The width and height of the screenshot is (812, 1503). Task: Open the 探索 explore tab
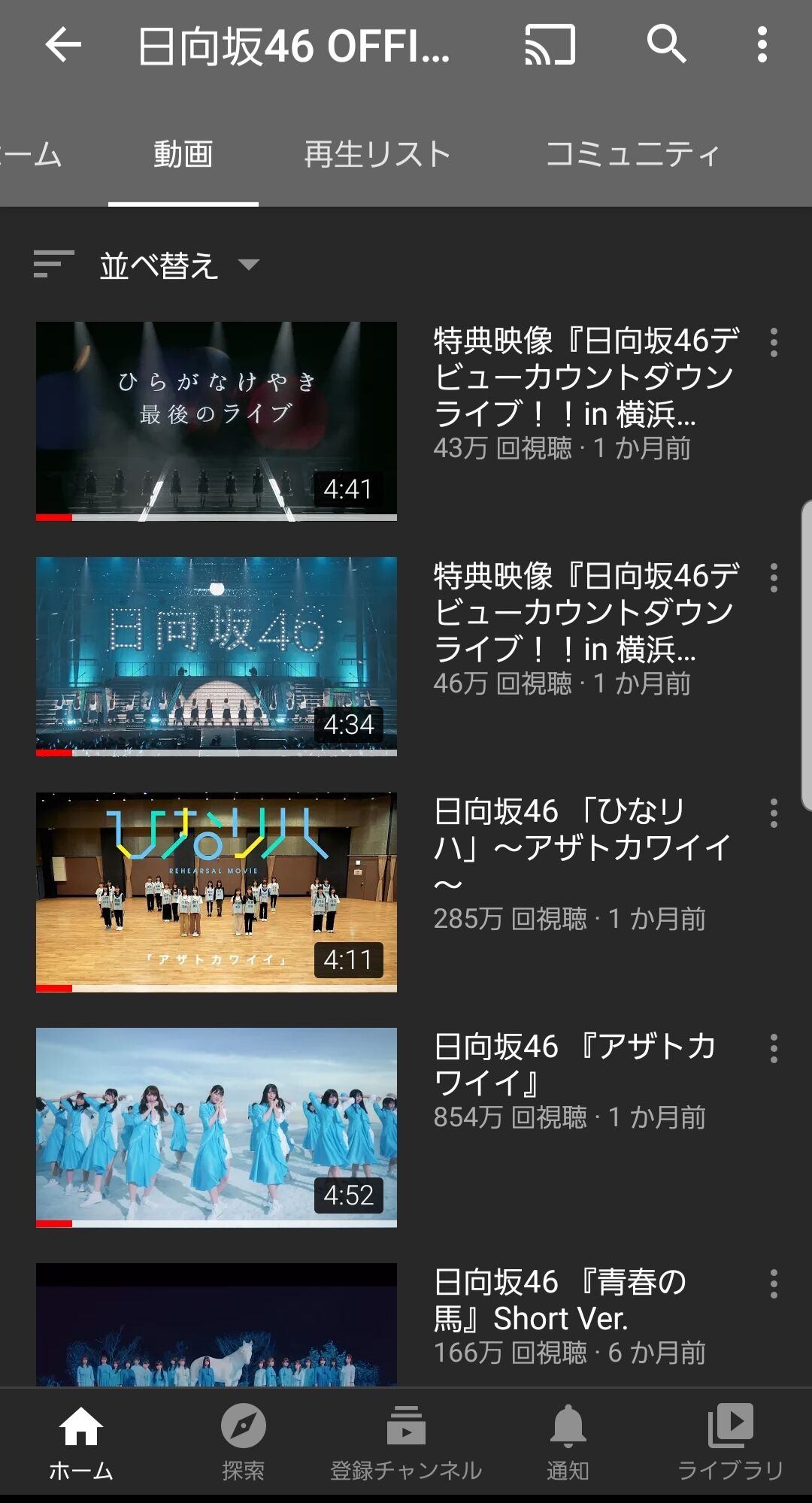pyautogui.click(x=243, y=1443)
